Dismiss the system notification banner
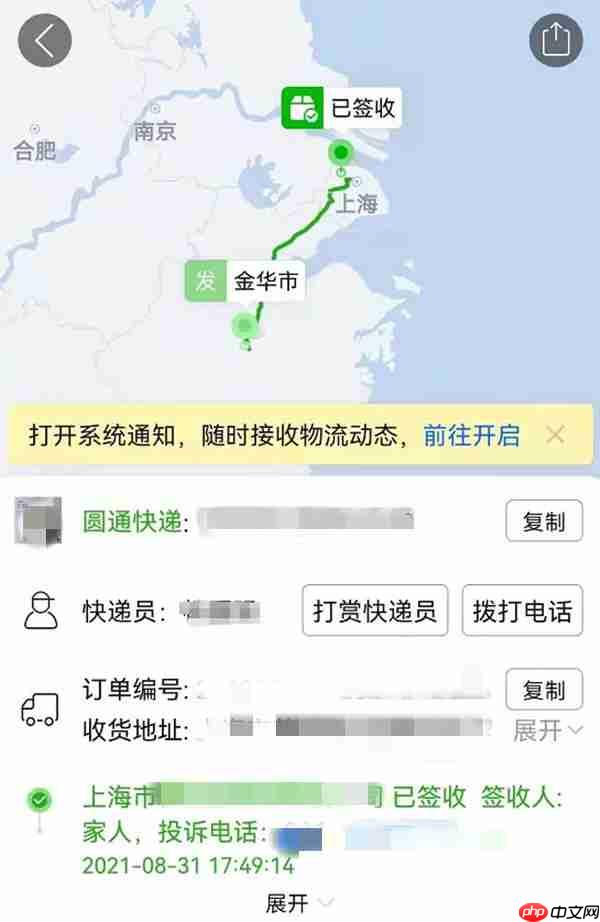 pos(556,435)
